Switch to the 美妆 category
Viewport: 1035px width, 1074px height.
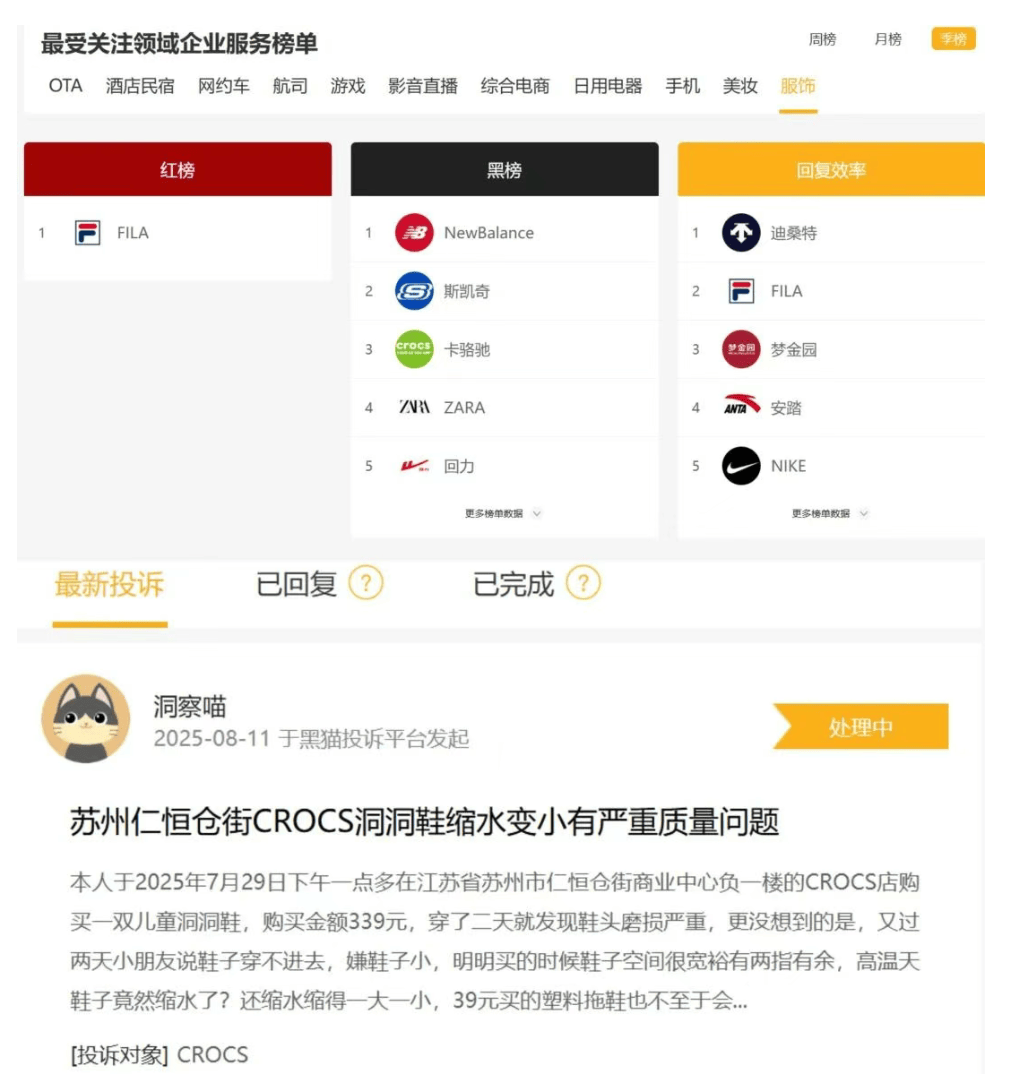click(x=740, y=86)
